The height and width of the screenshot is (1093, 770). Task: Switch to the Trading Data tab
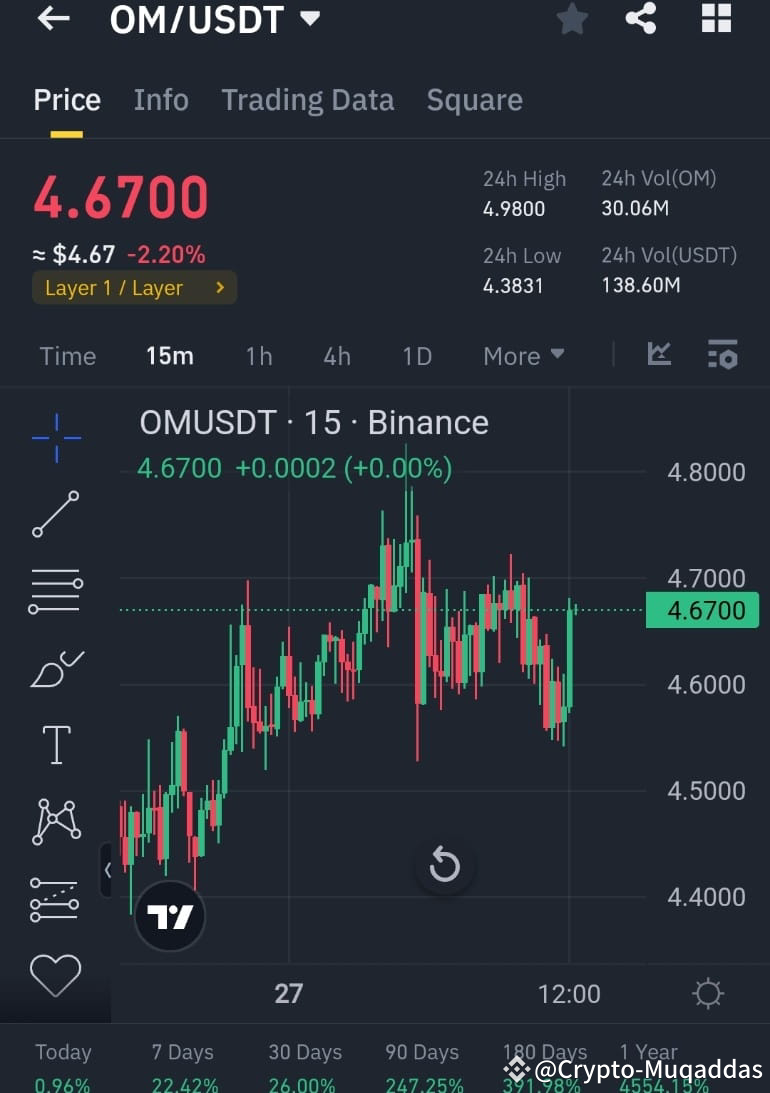(x=307, y=99)
